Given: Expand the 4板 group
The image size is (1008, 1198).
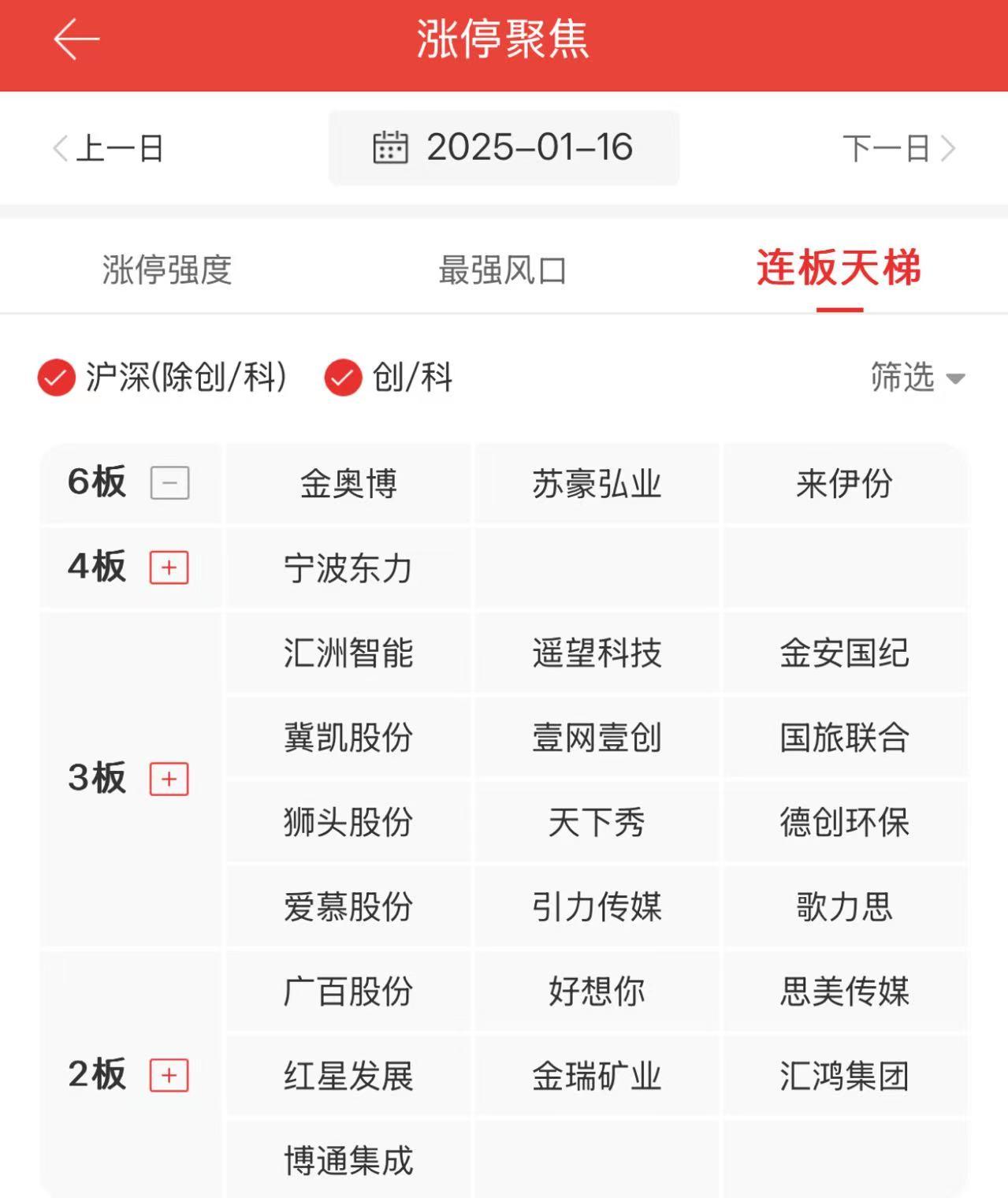Looking at the screenshot, I should click(168, 567).
